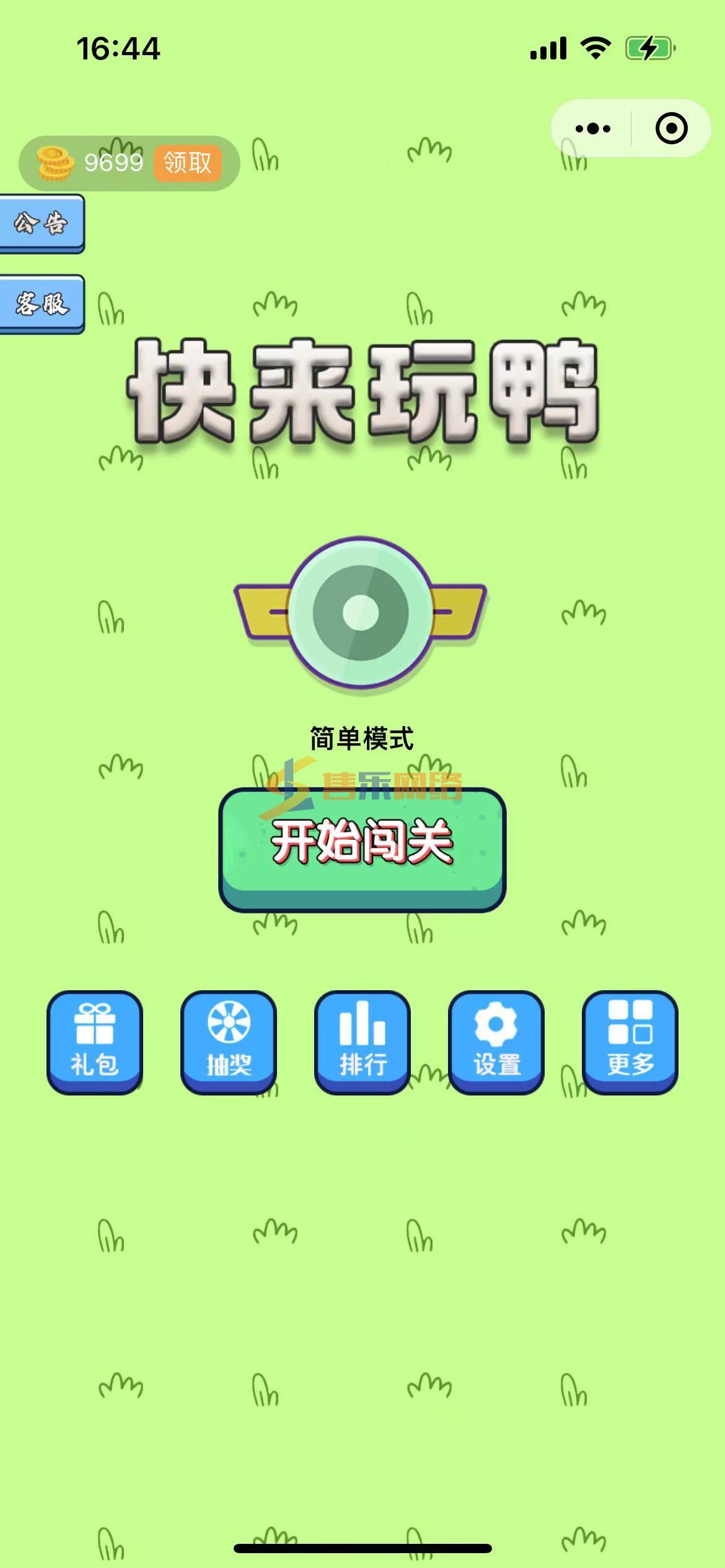Tap 更多 for more options
The height and width of the screenshot is (1568, 725).
[630, 1042]
